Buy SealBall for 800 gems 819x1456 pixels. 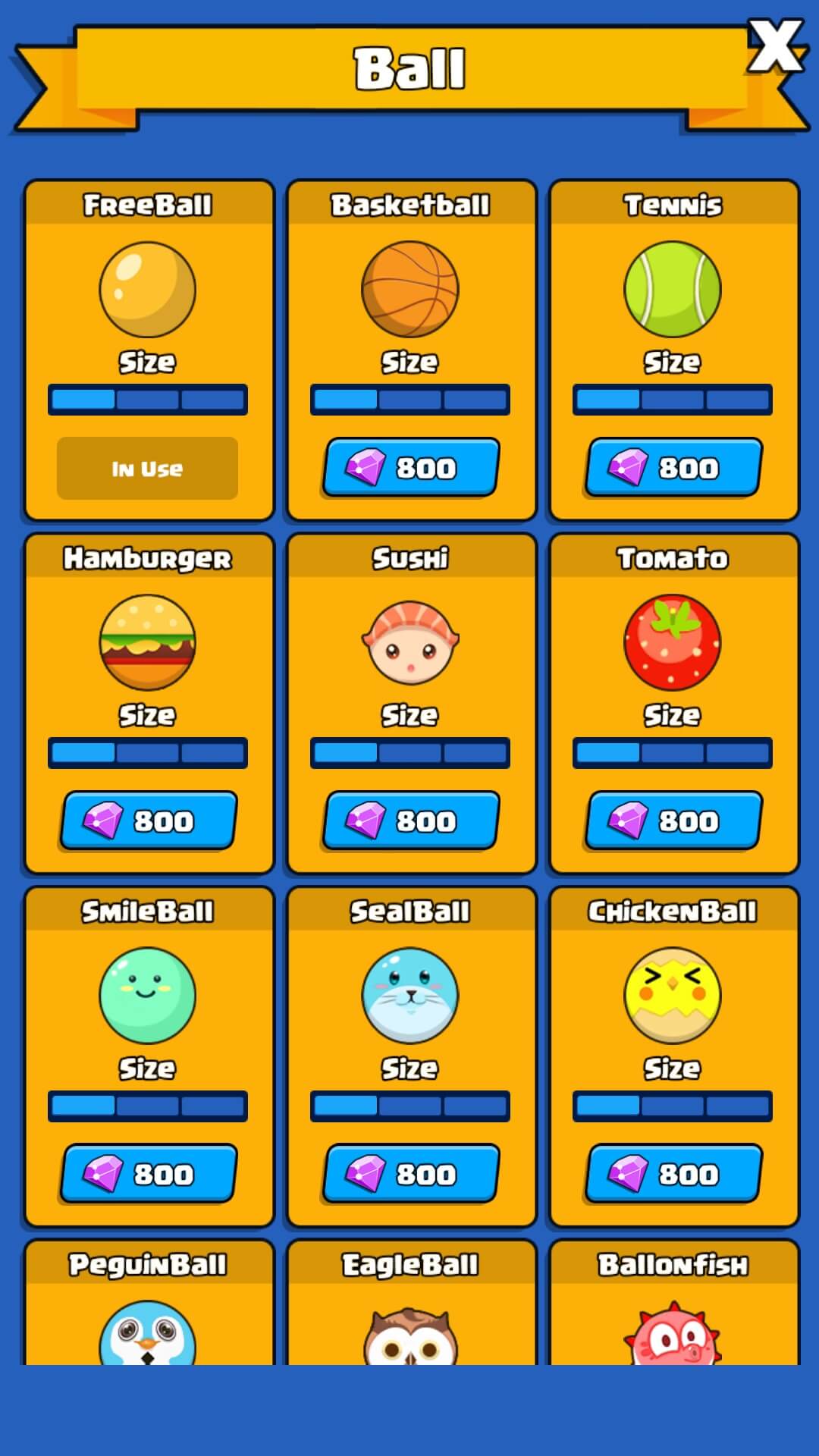click(x=410, y=1174)
